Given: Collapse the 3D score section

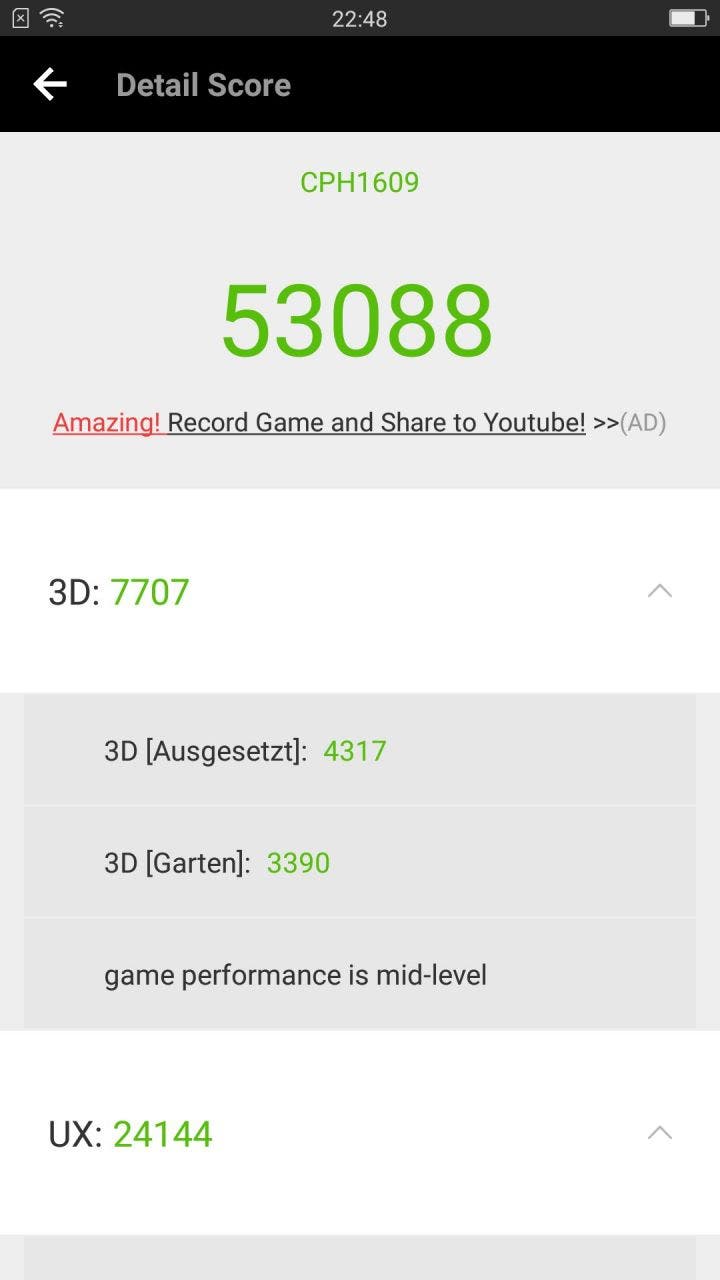Looking at the screenshot, I should (x=659, y=591).
